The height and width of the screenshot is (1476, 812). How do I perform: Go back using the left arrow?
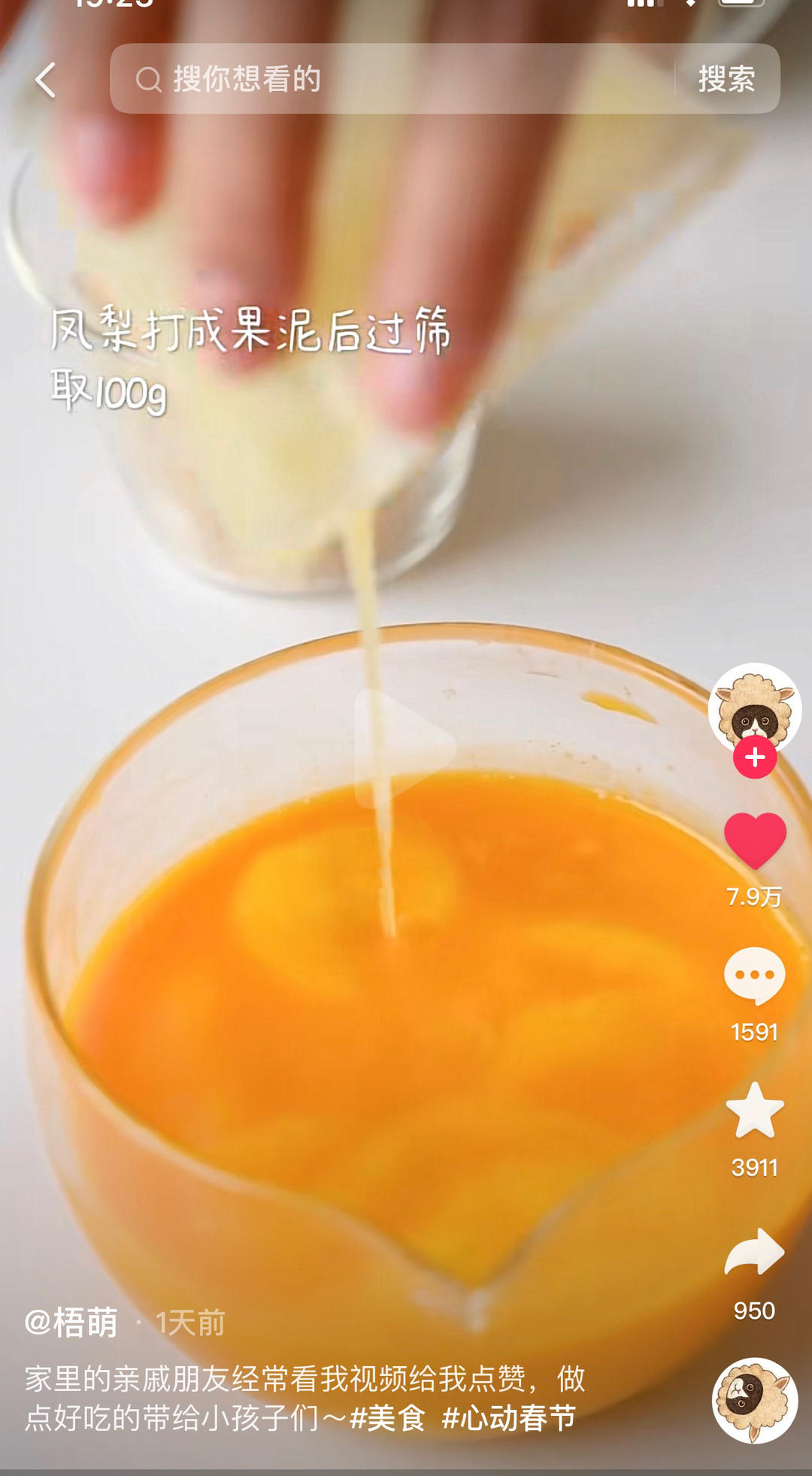pos(45,80)
